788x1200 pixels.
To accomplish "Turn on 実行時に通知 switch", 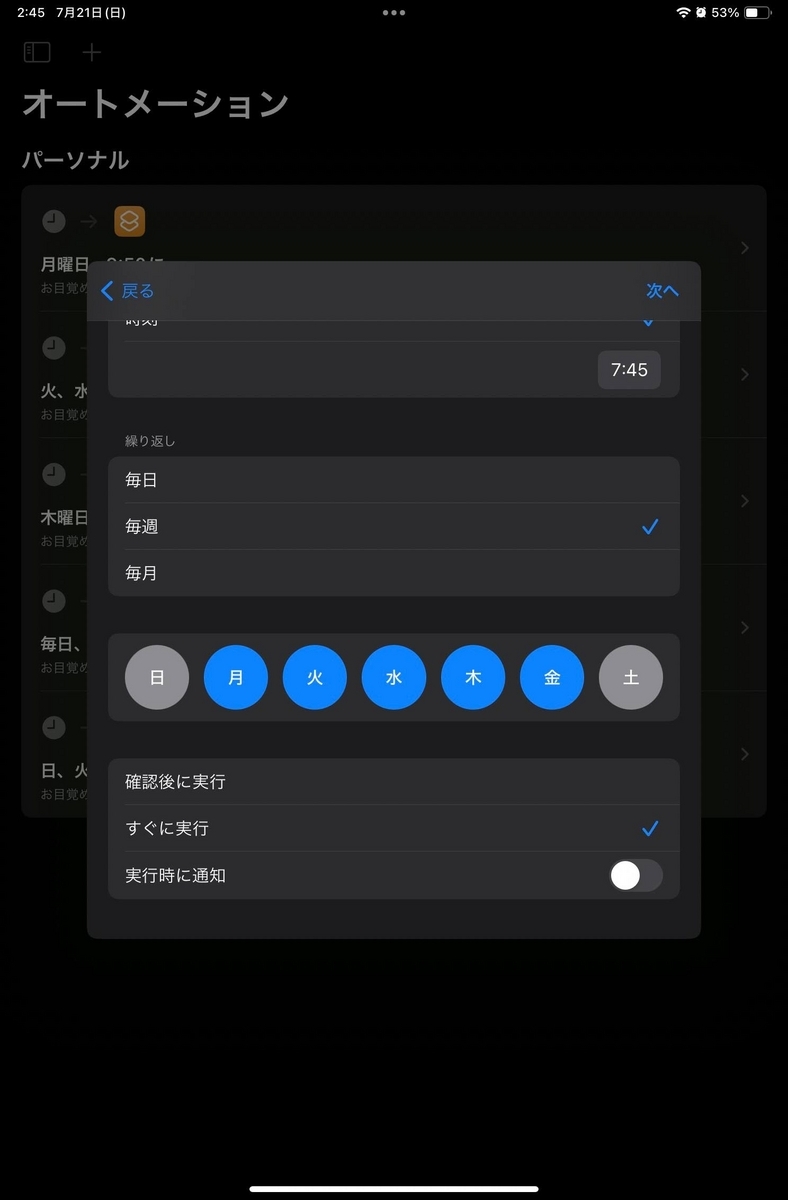I will [x=636, y=875].
